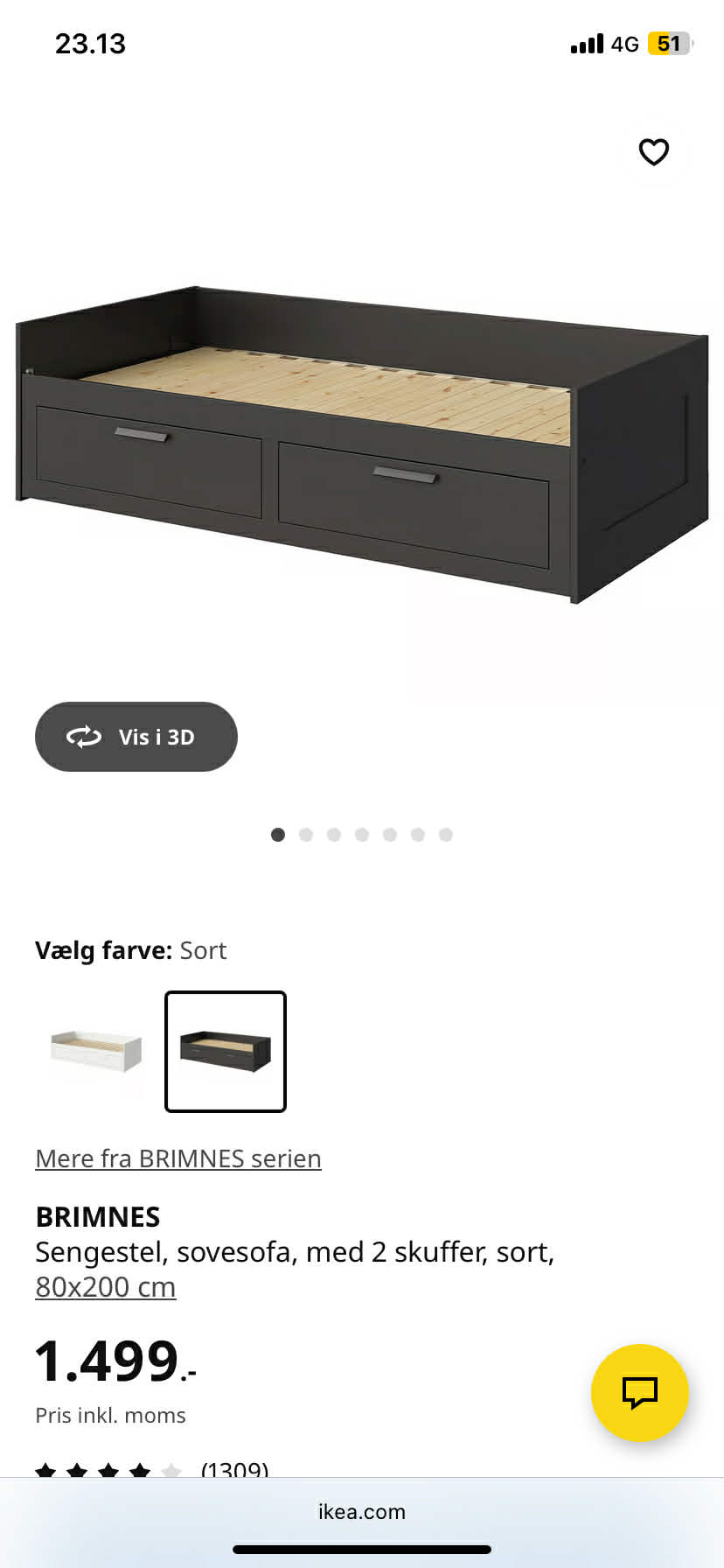Tap the heart icon to save product
Image resolution: width=724 pixels, height=1568 pixels.
click(654, 152)
